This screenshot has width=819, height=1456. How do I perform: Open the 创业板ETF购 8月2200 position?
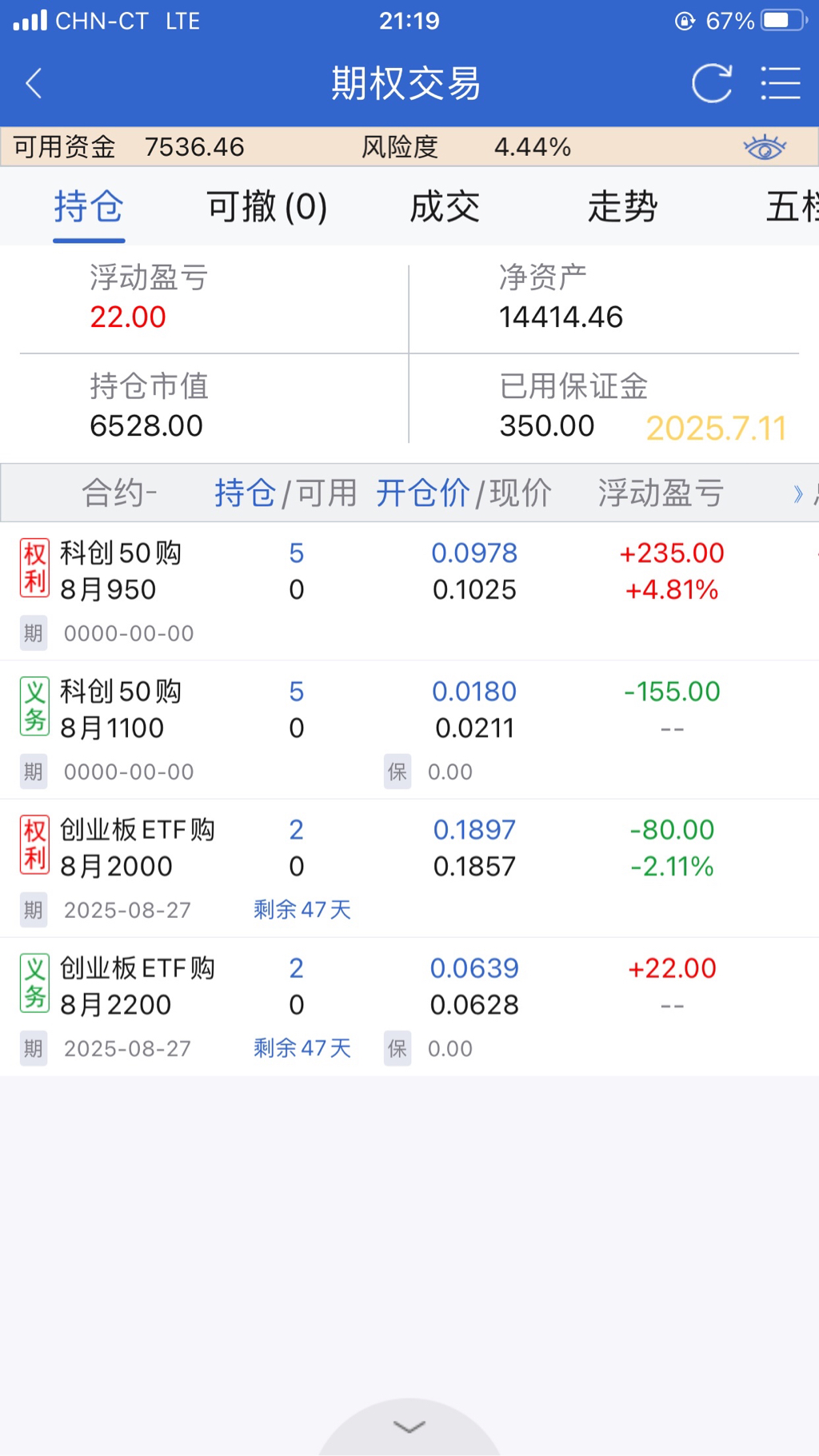click(x=137, y=986)
